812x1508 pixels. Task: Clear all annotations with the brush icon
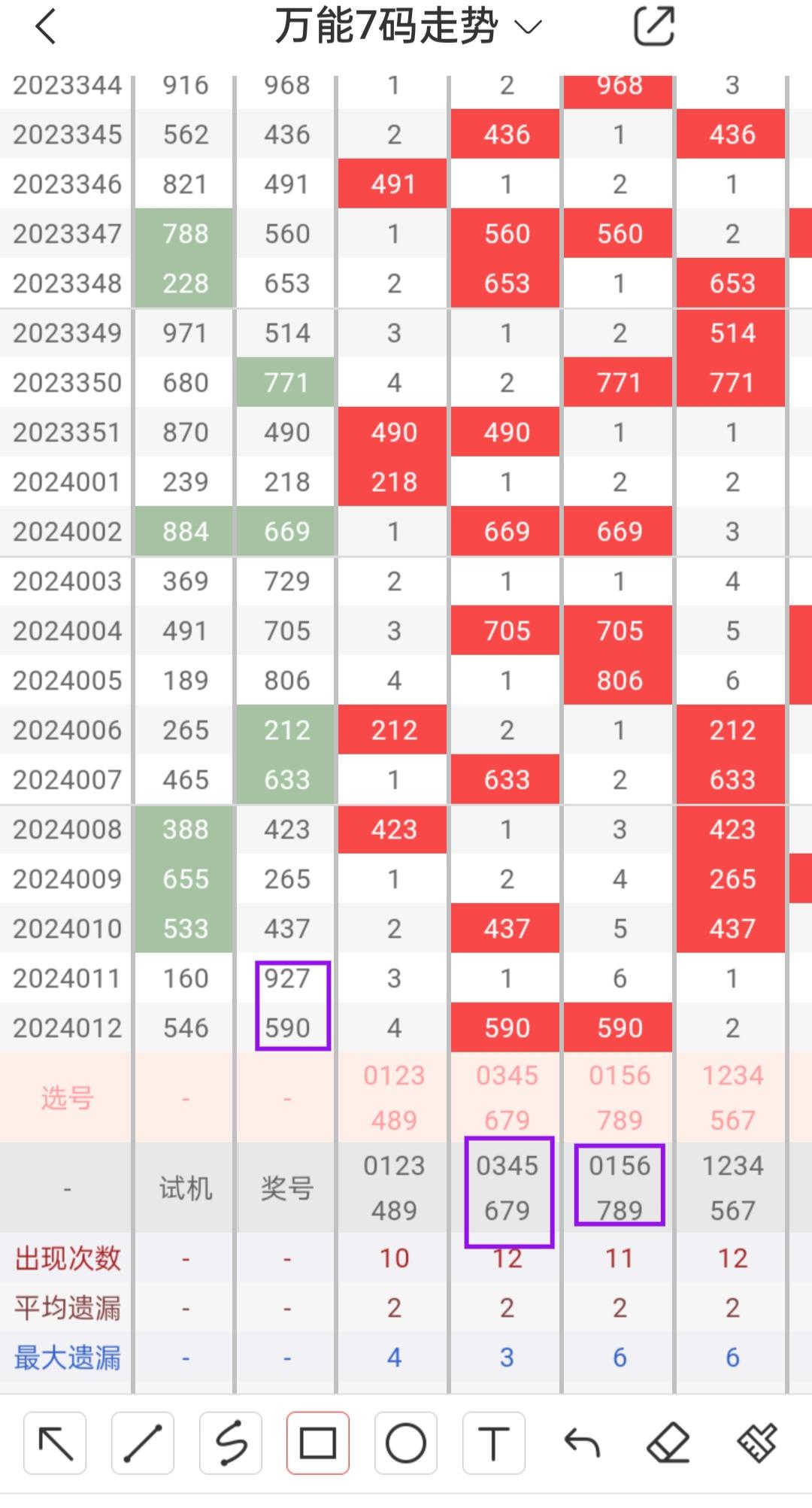click(756, 1443)
